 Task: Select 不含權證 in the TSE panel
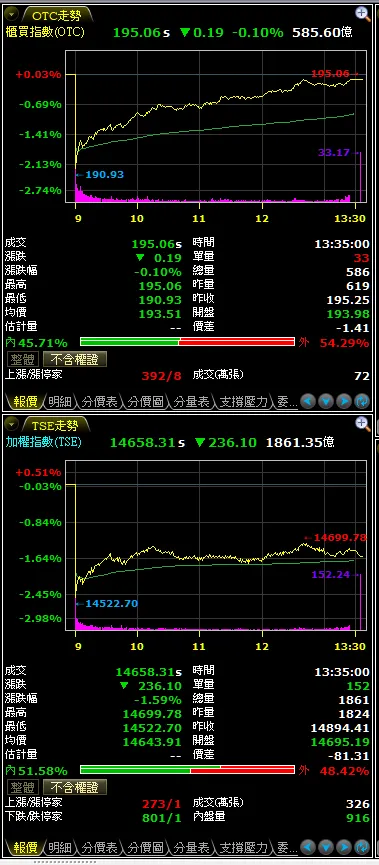(74, 787)
